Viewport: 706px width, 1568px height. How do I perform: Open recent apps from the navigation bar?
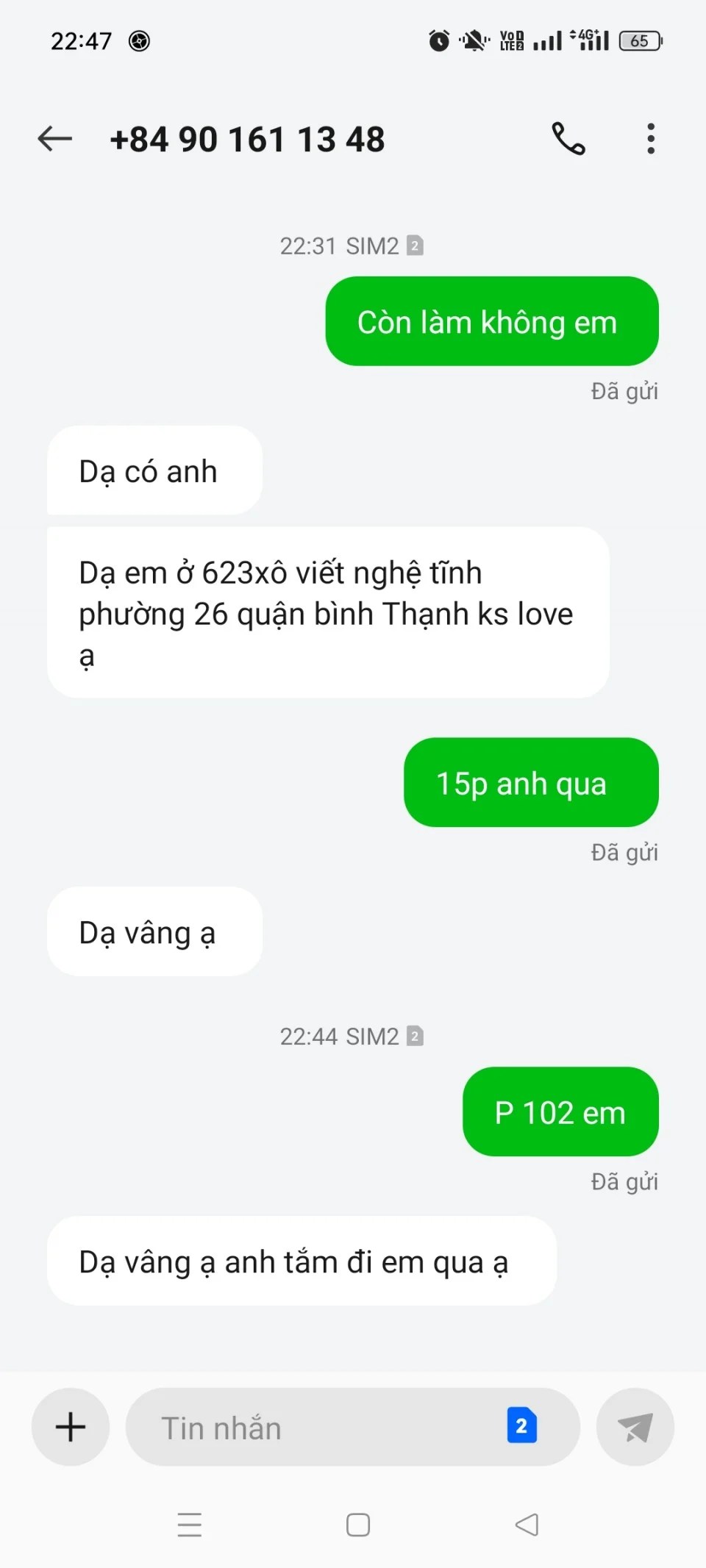tap(190, 1525)
